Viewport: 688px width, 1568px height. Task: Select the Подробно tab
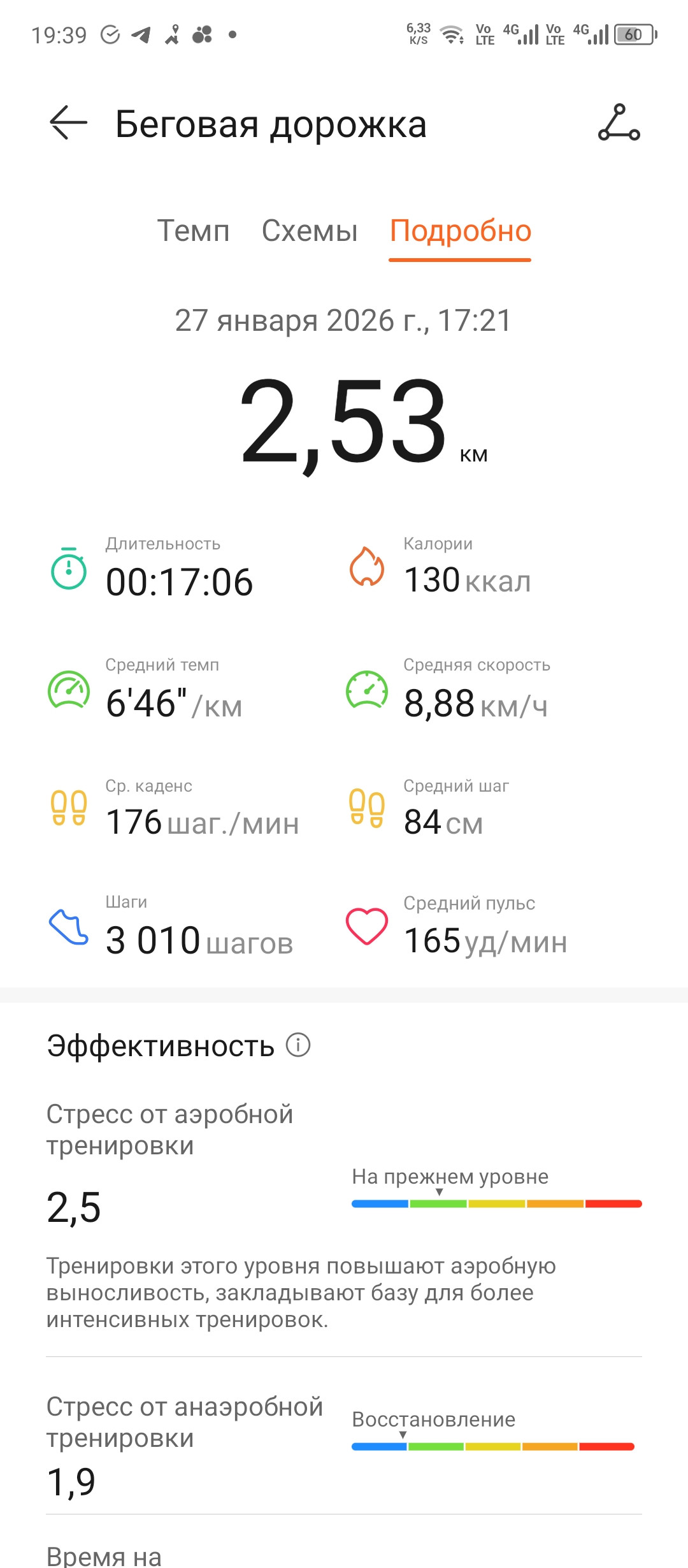pos(460,231)
